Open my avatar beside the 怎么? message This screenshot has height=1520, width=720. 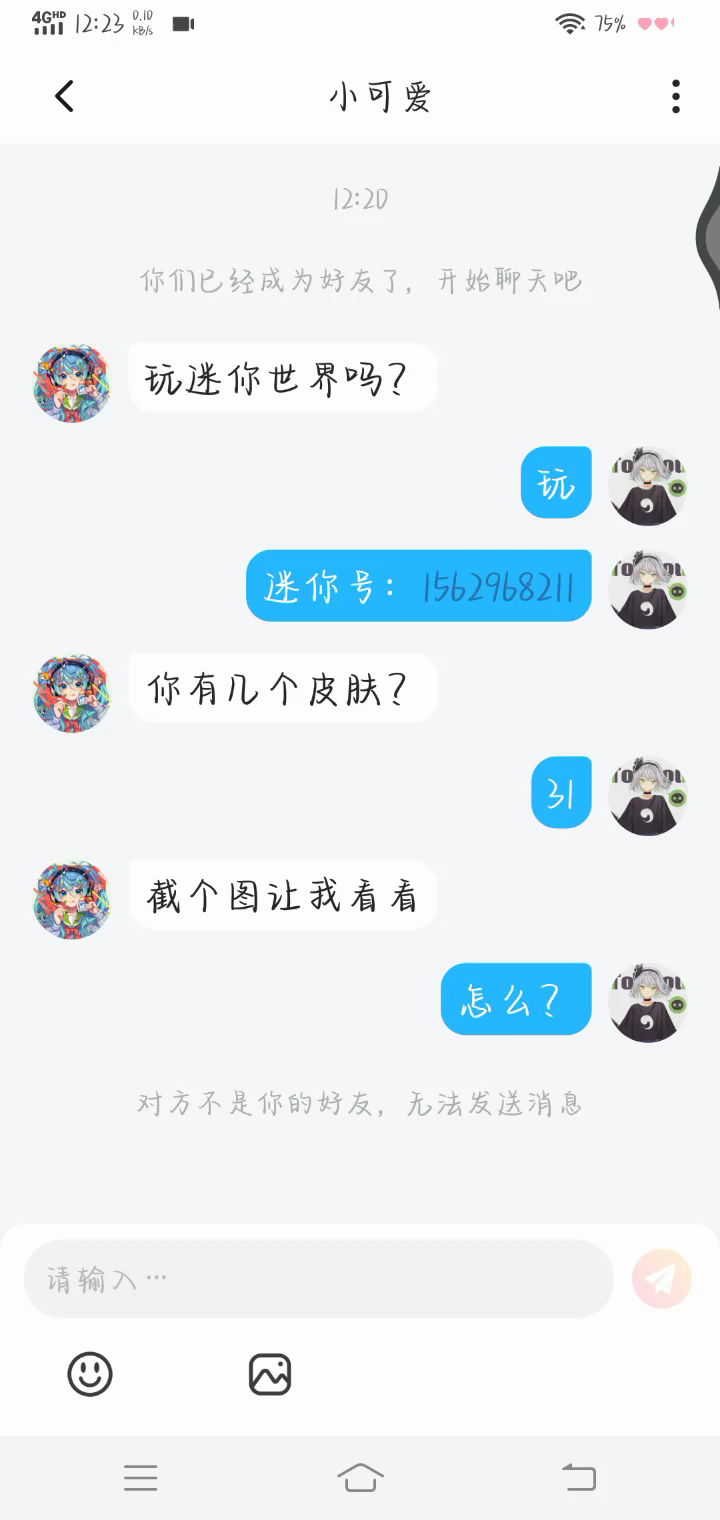point(647,1002)
